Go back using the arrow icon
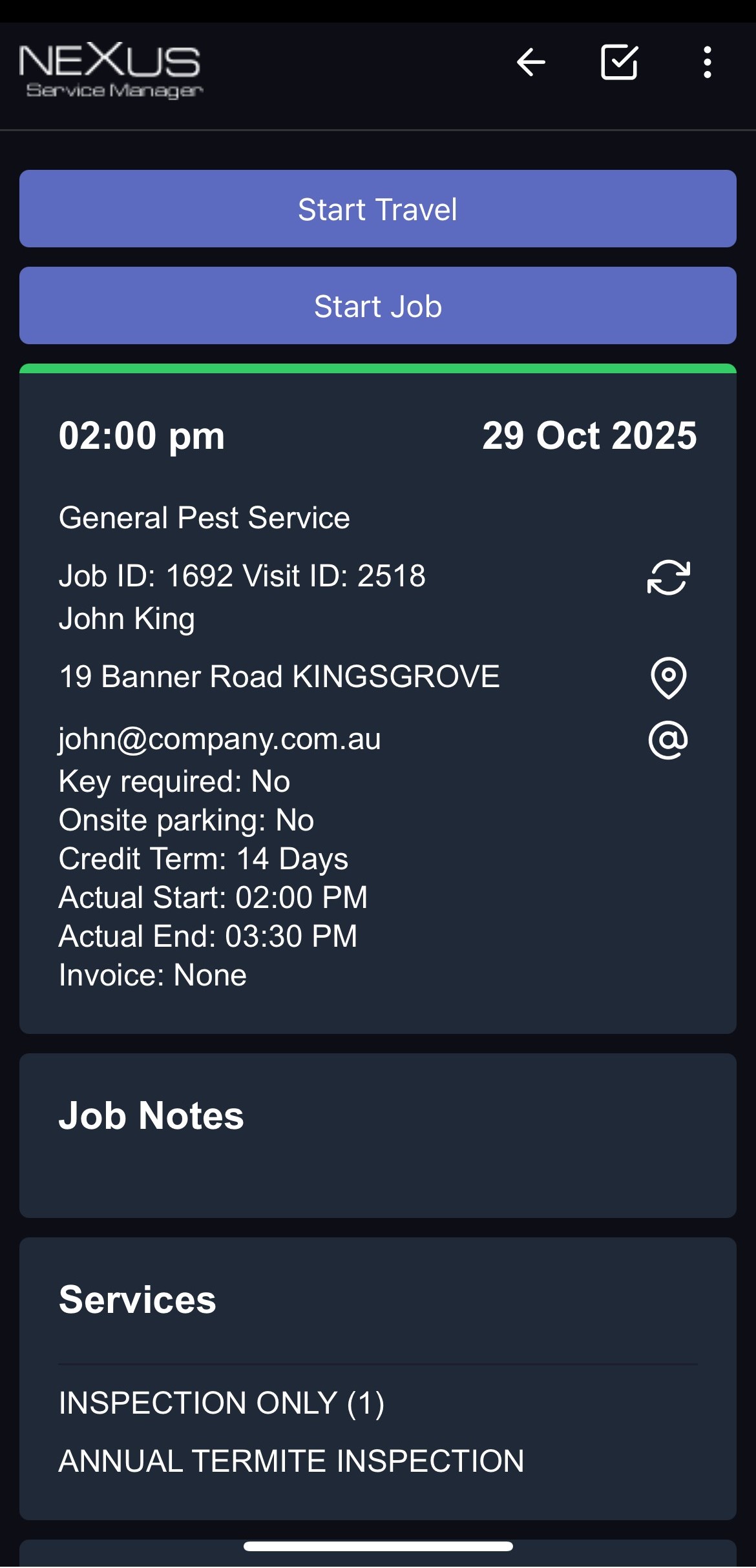Viewport: 756px width, 1568px height. [531, 63]
